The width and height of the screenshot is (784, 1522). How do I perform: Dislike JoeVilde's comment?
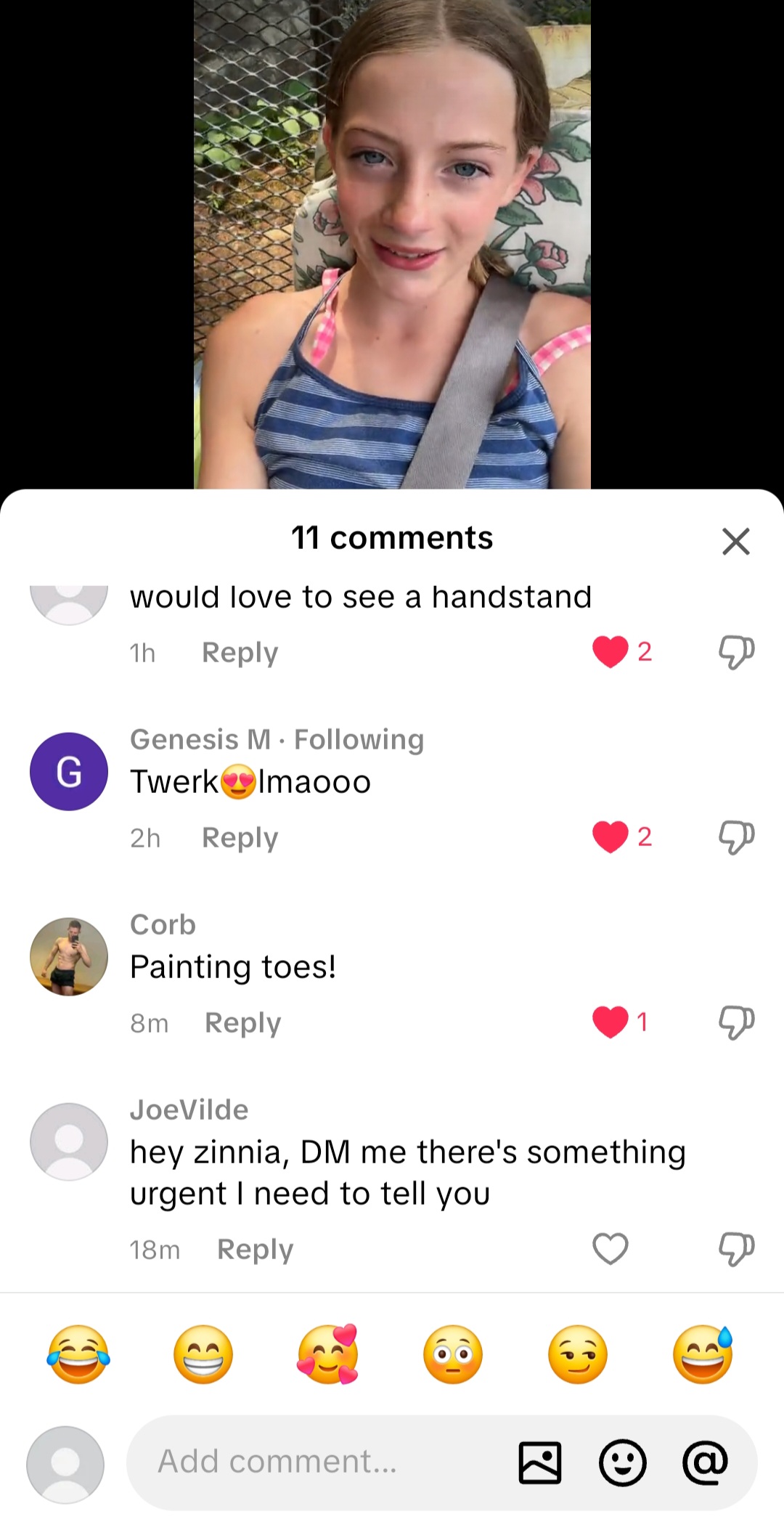736,1249
